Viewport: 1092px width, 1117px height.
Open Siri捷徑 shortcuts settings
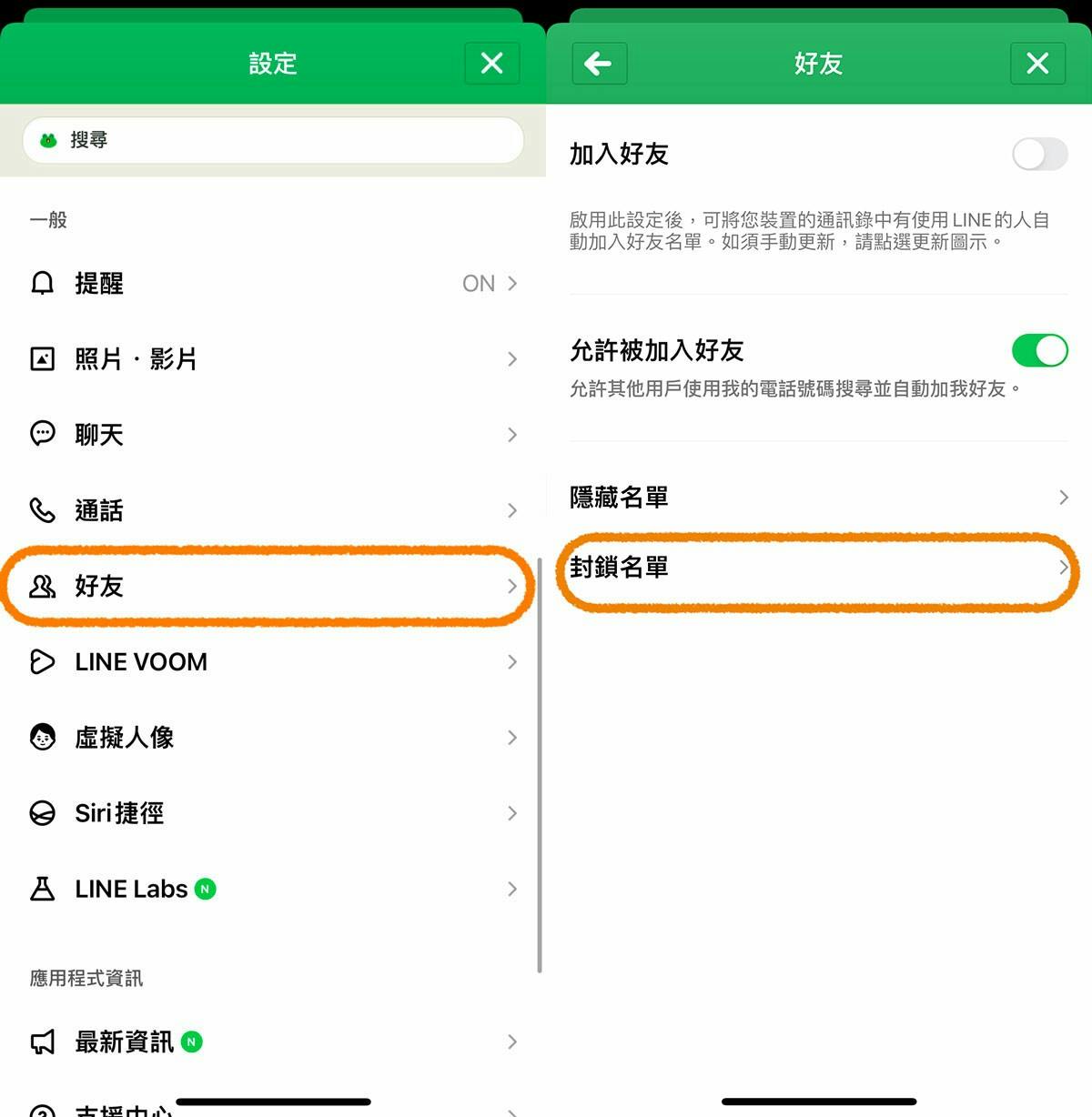pos(273,812)
